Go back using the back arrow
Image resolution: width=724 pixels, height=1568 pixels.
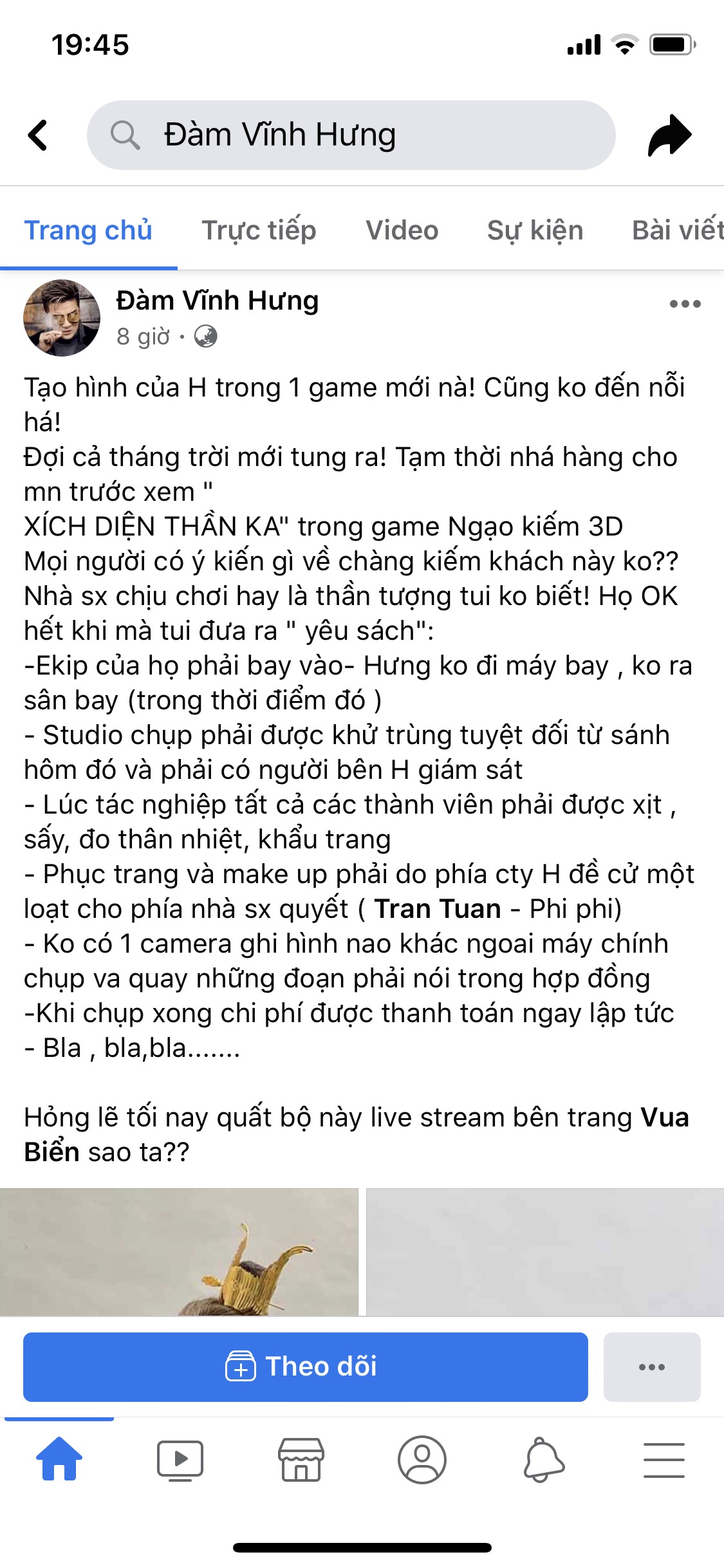(38, 135)
